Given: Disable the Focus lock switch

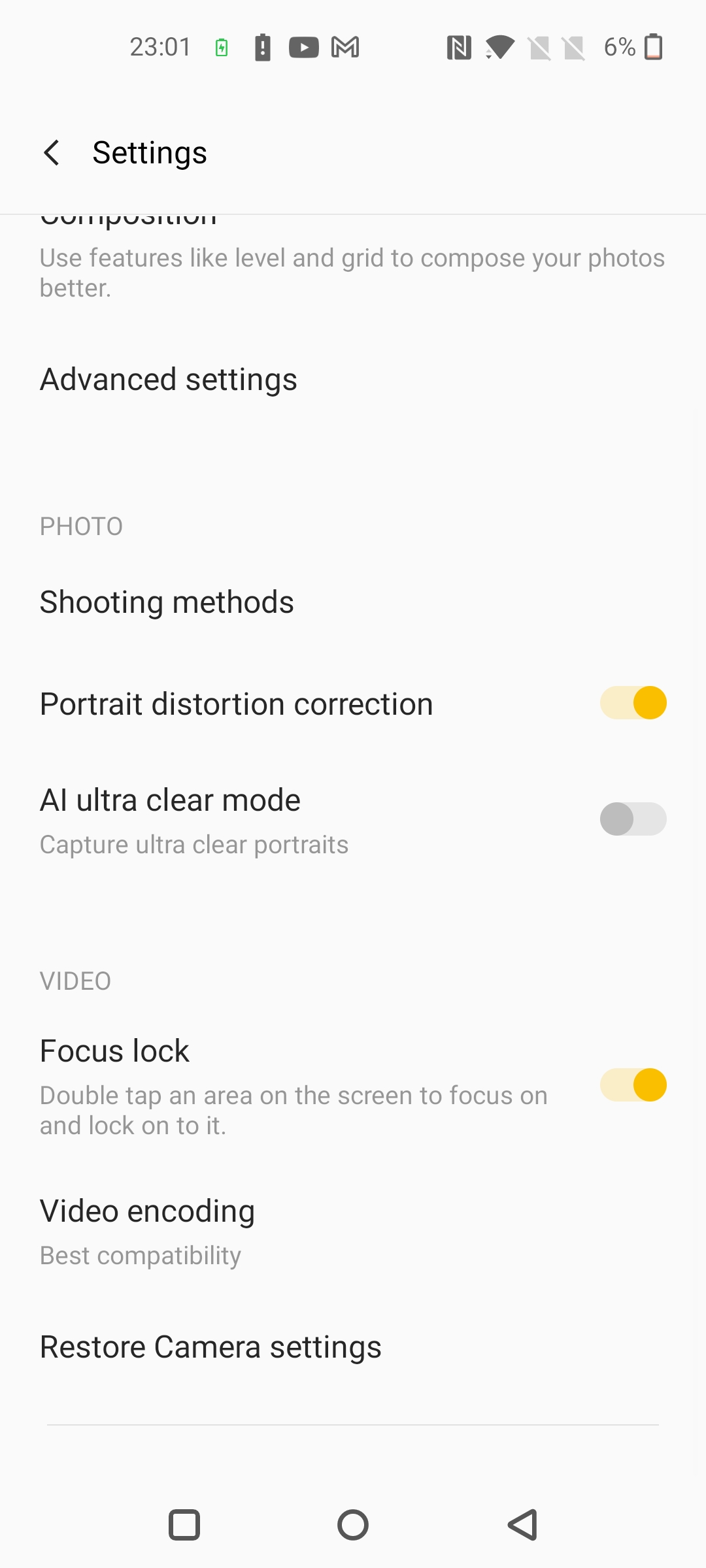Looking at the screenshot, I should click(x=633, y=1085).
